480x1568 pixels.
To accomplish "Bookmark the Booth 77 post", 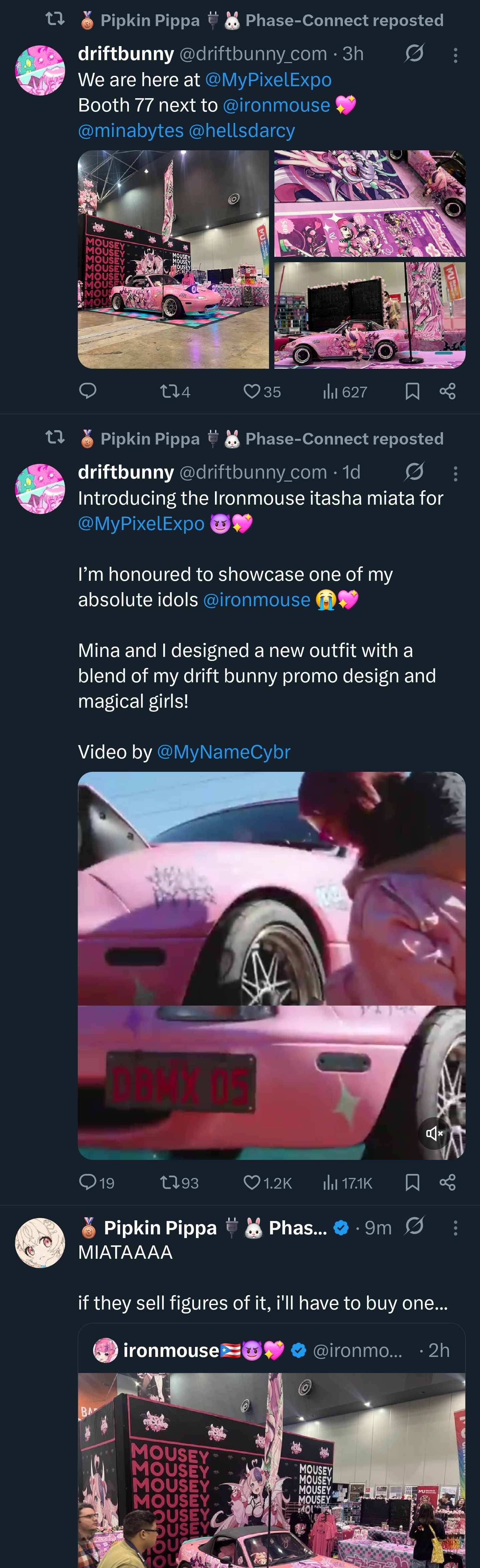I will coord(412,391).
